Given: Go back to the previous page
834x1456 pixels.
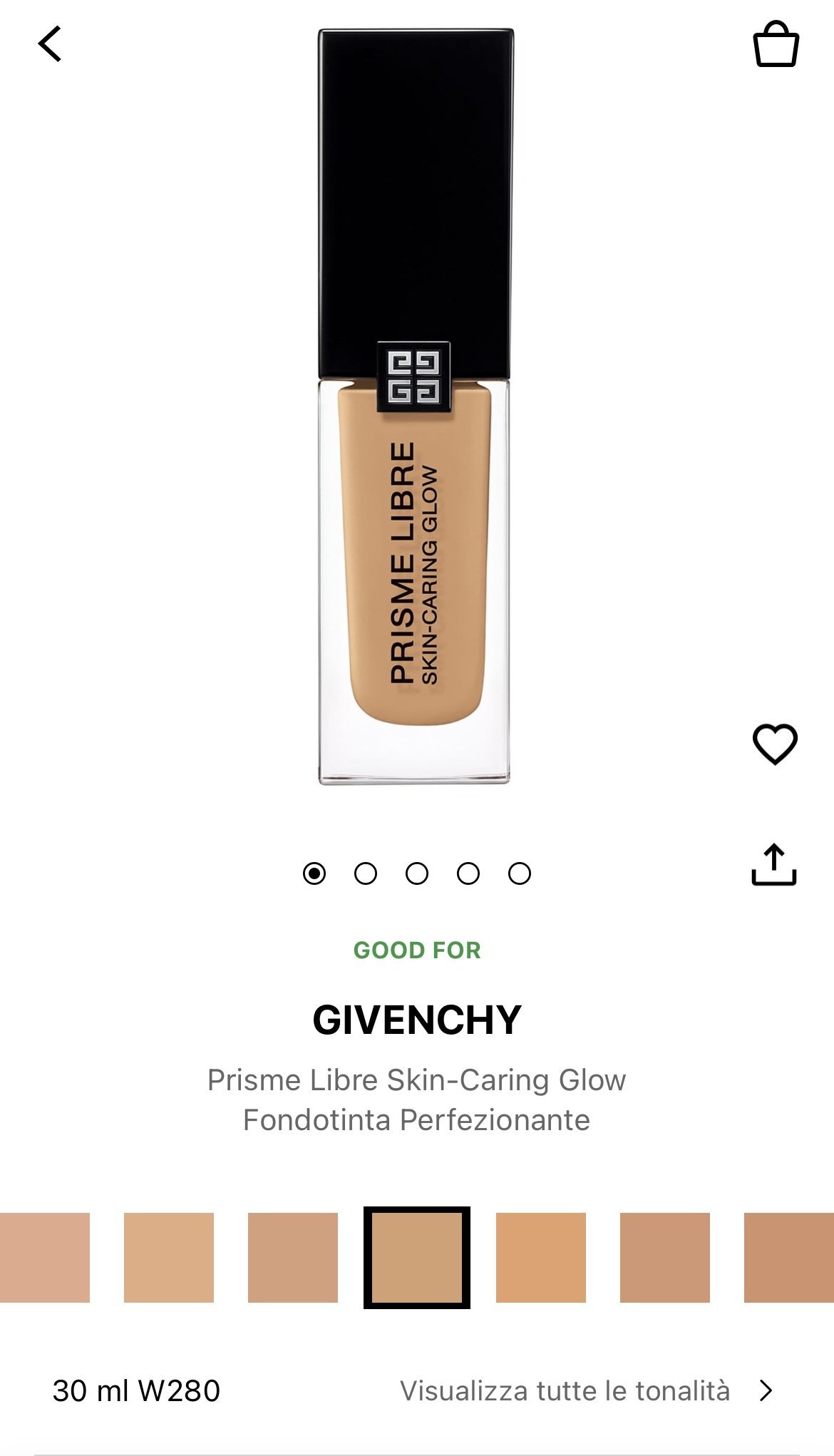Looking at the screenshot, I should [x=50, y=44].
